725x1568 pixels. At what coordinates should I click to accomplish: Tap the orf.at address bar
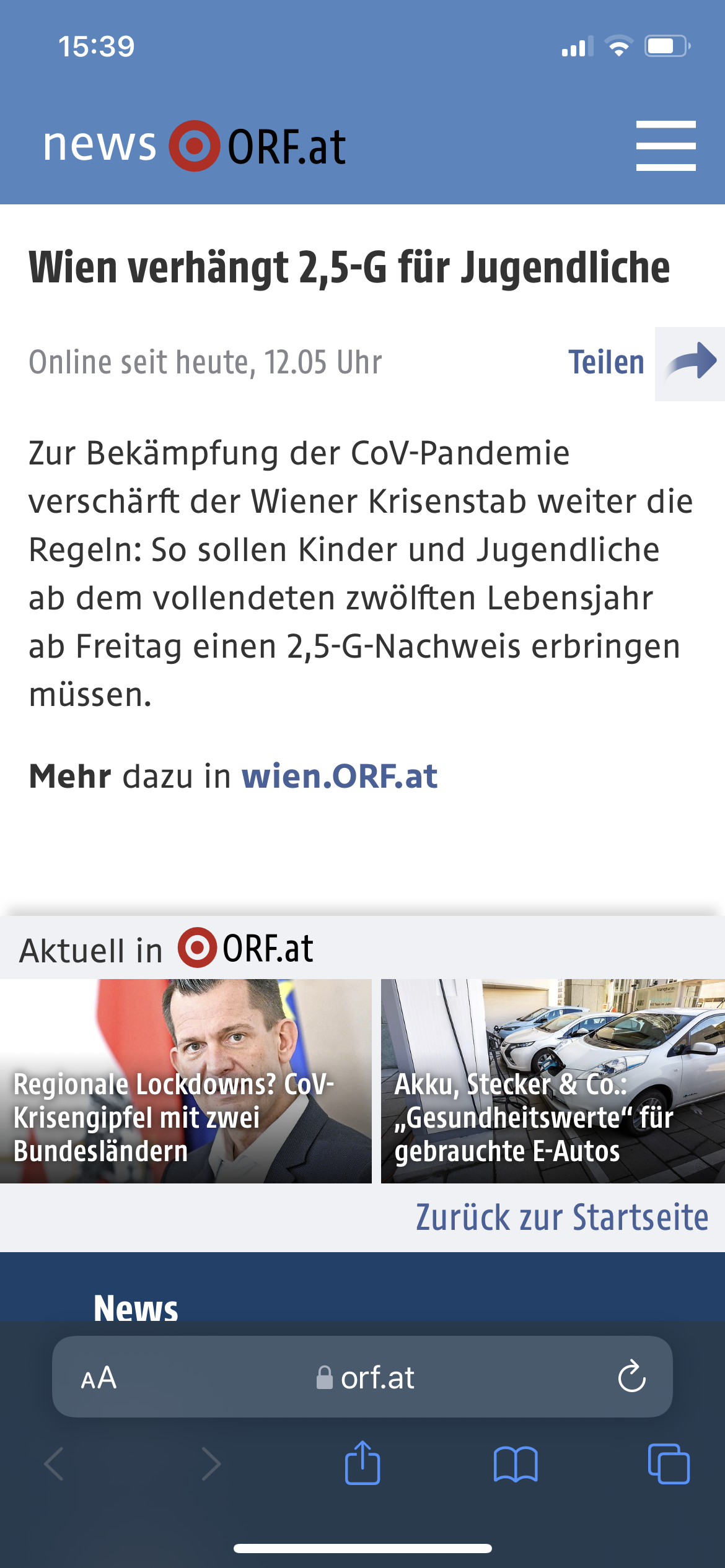[364, 1378]
